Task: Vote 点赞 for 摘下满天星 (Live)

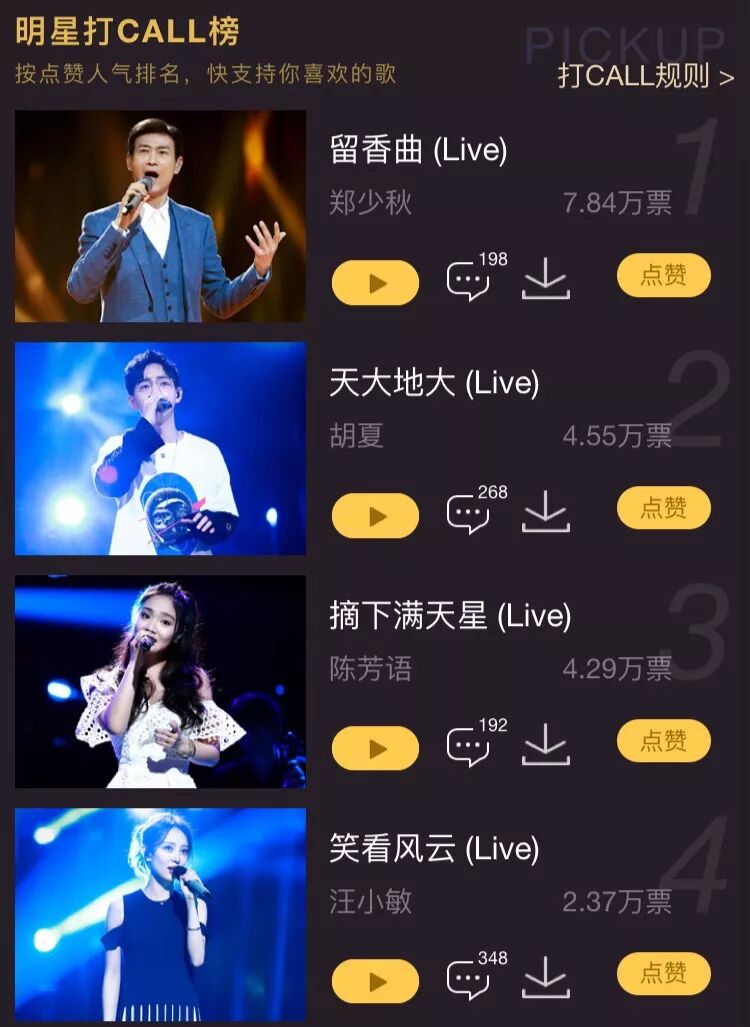Action: point(663,741)
